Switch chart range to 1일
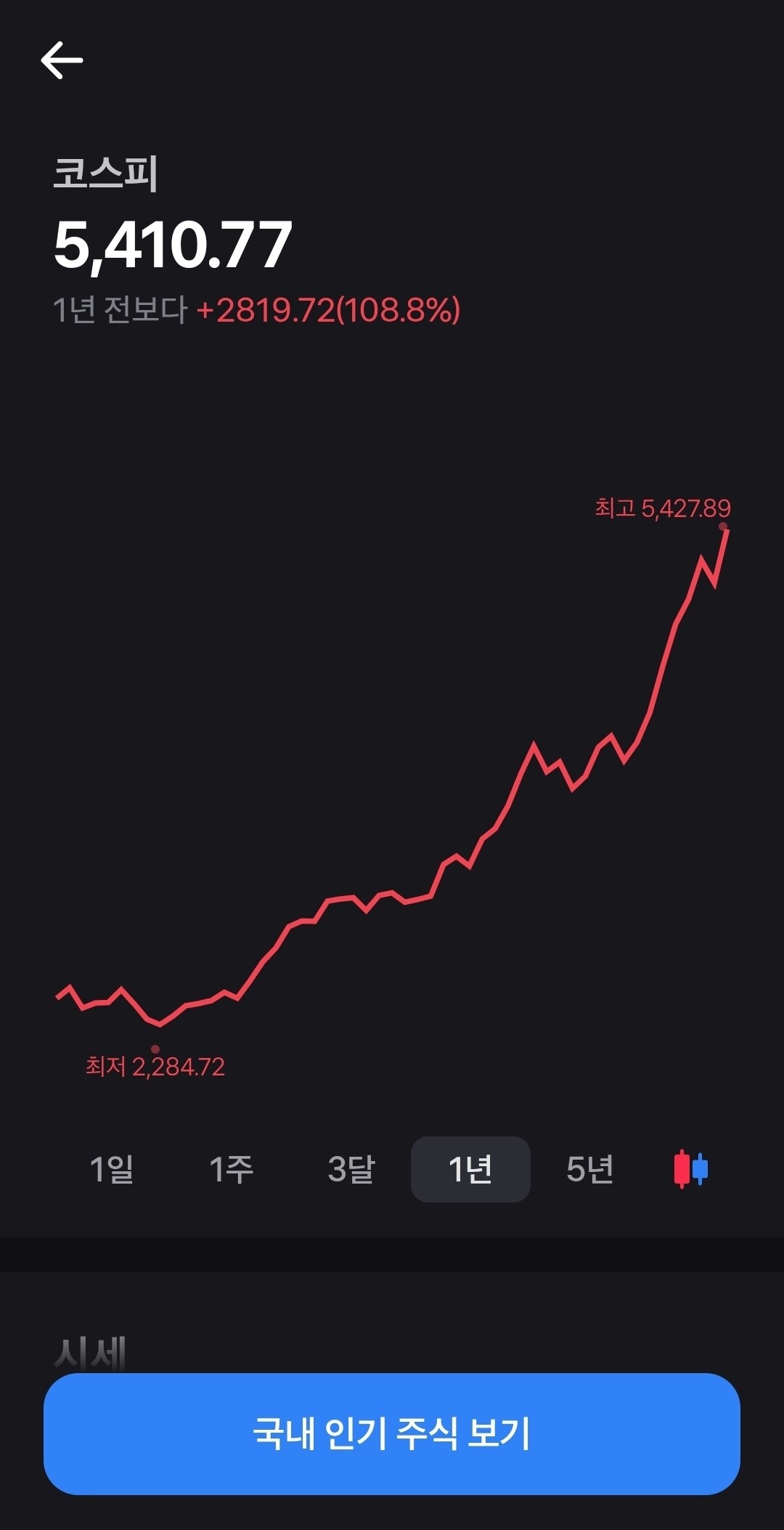The image size is (784, 1530). pos(112,1169)
